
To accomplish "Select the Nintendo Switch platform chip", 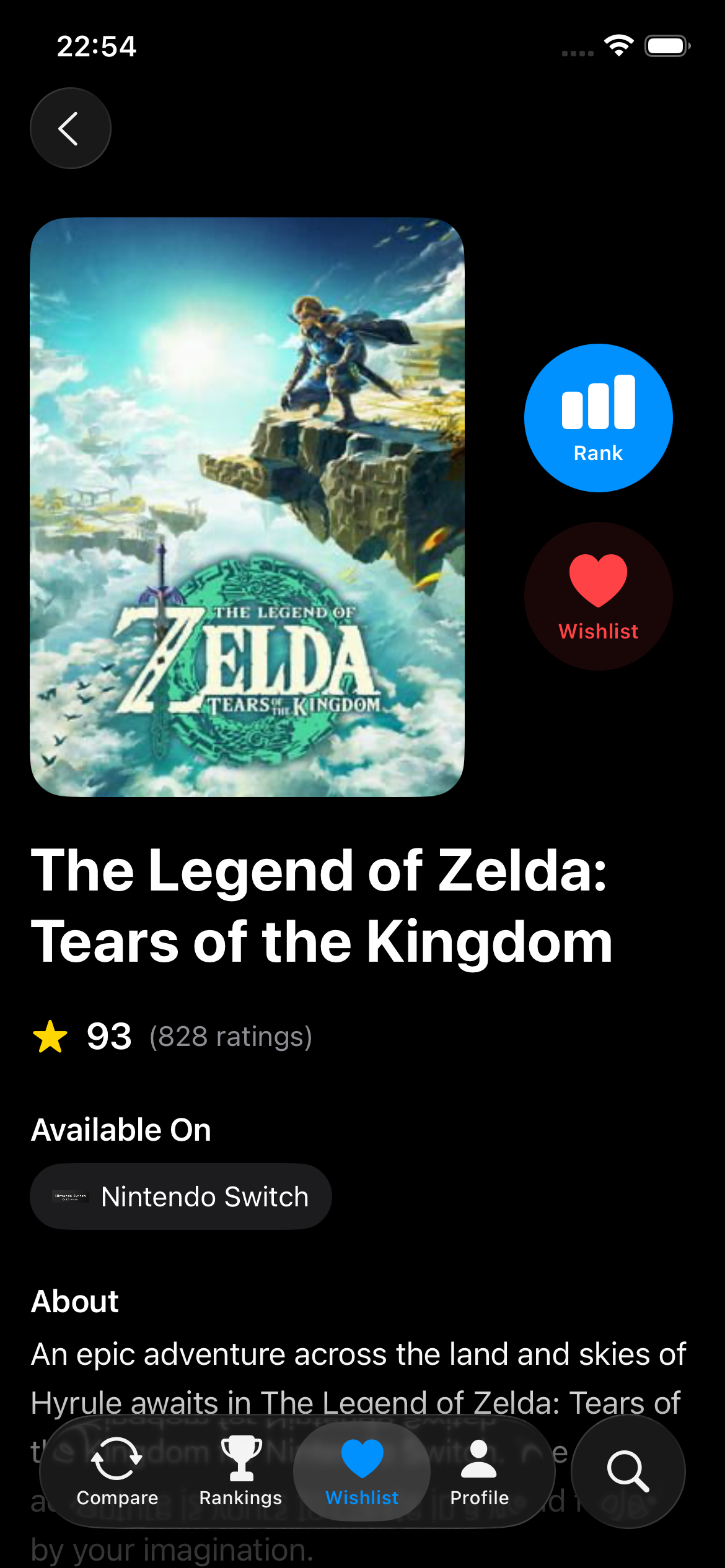I will [x=181, y=1196].
